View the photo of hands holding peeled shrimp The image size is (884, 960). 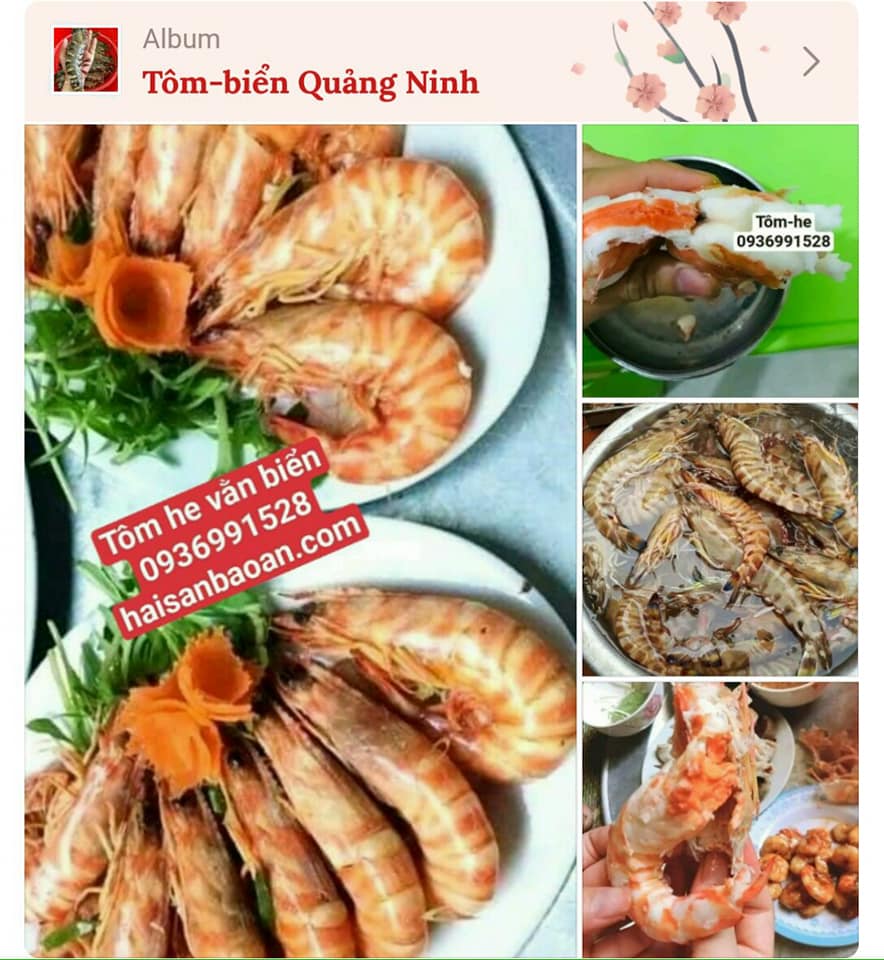pyautogui.click(x=720, y=818)
